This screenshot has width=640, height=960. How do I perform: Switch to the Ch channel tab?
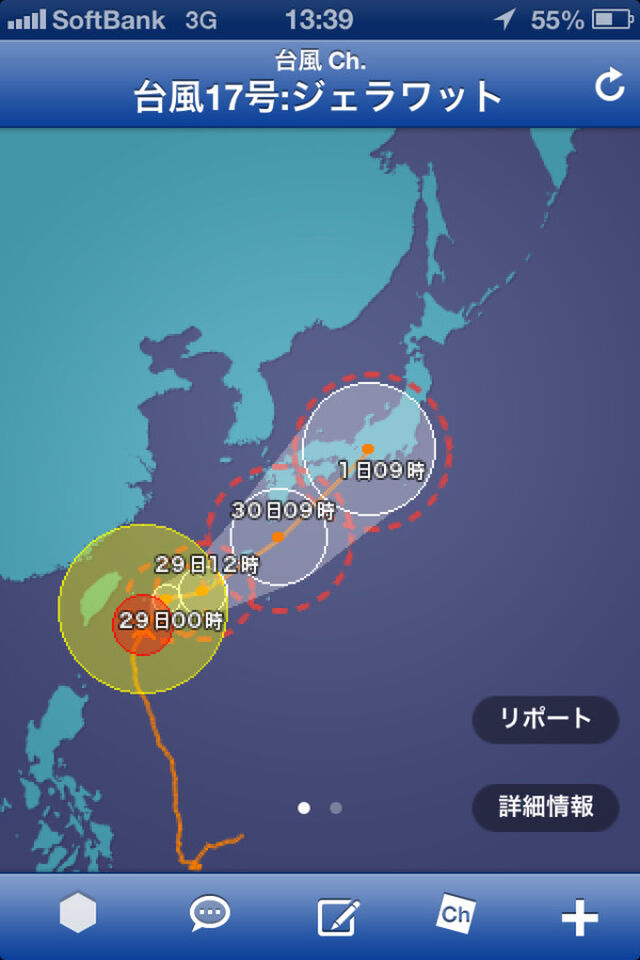pos(455,913)
